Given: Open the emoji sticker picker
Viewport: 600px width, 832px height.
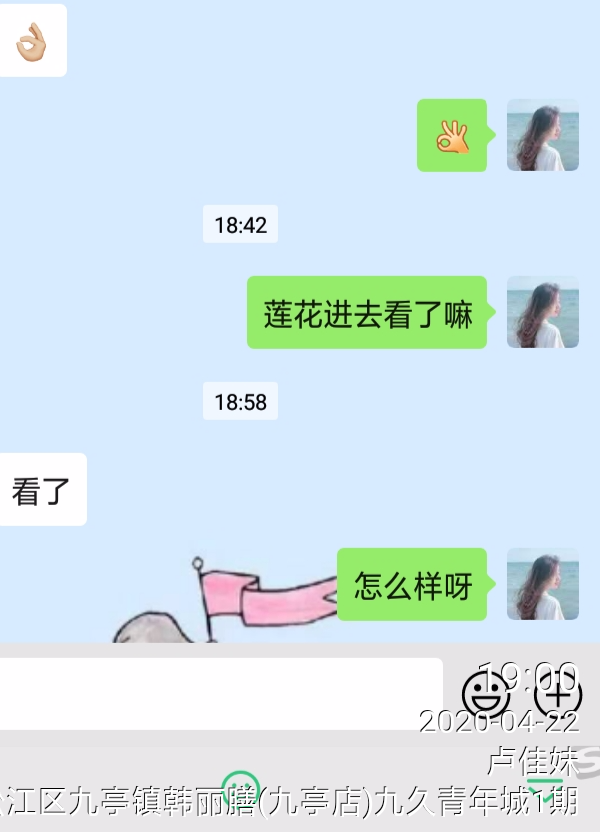Looking at the screenshot, I should coord(486,693).
